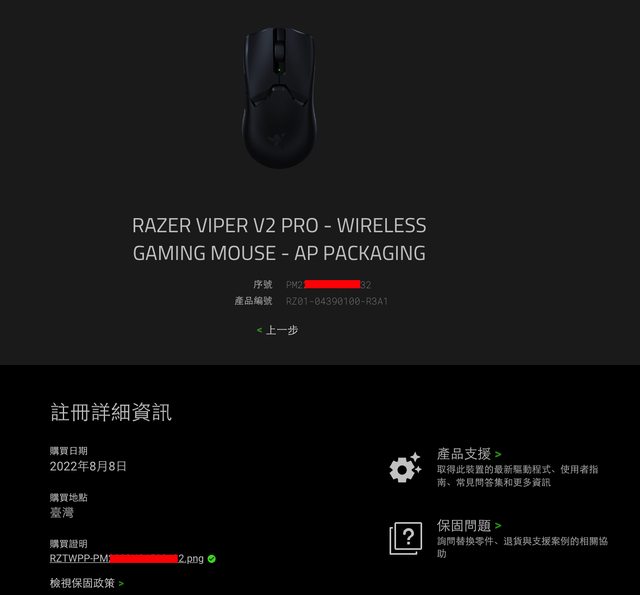Screen dimensions: 640x595
Task: View warranty policy 檢視保固政策
Action: pos(86,582)
